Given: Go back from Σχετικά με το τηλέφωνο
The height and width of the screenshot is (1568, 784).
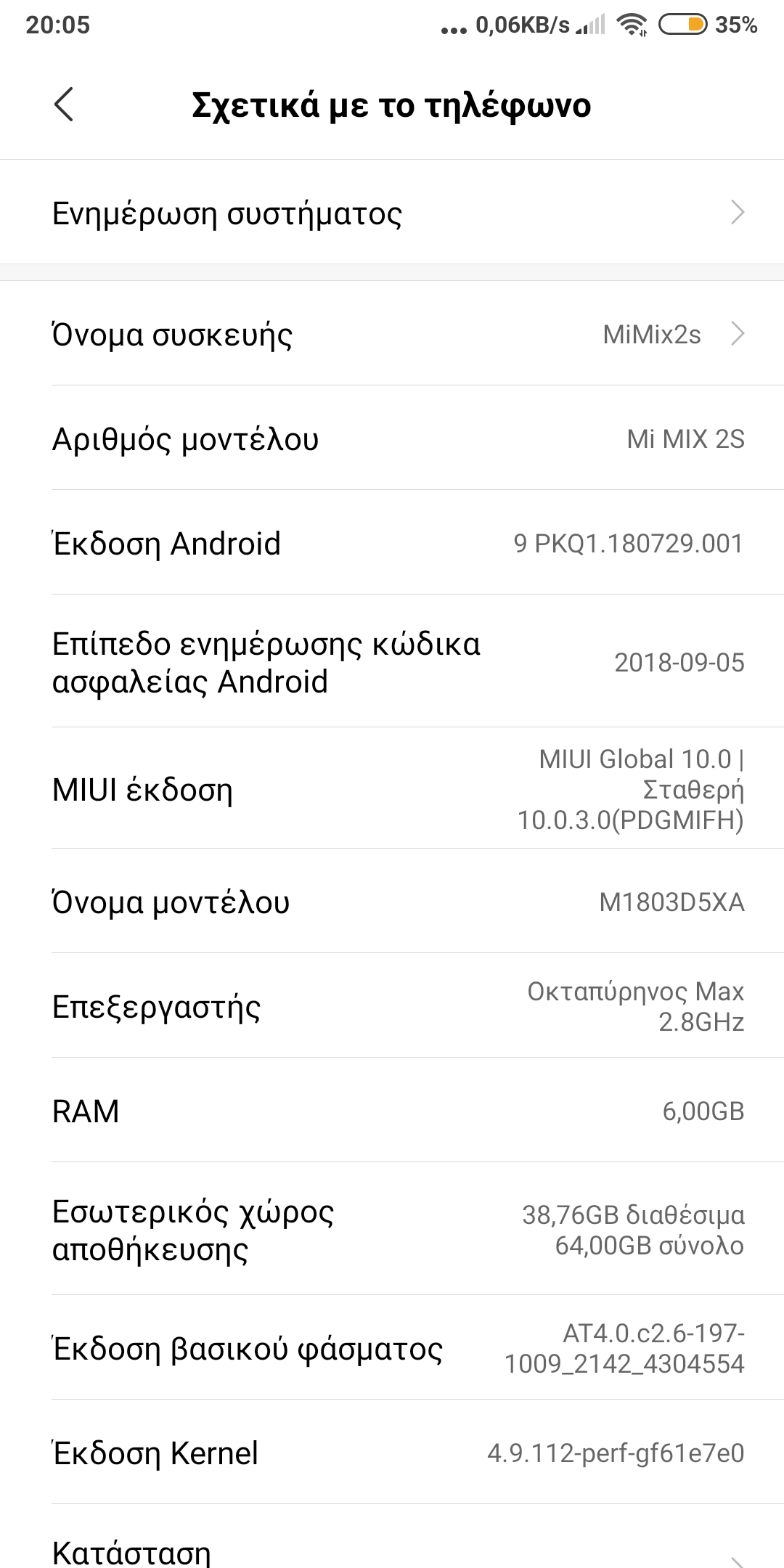Looking at the screenshot, I should (x=64, y=105).
